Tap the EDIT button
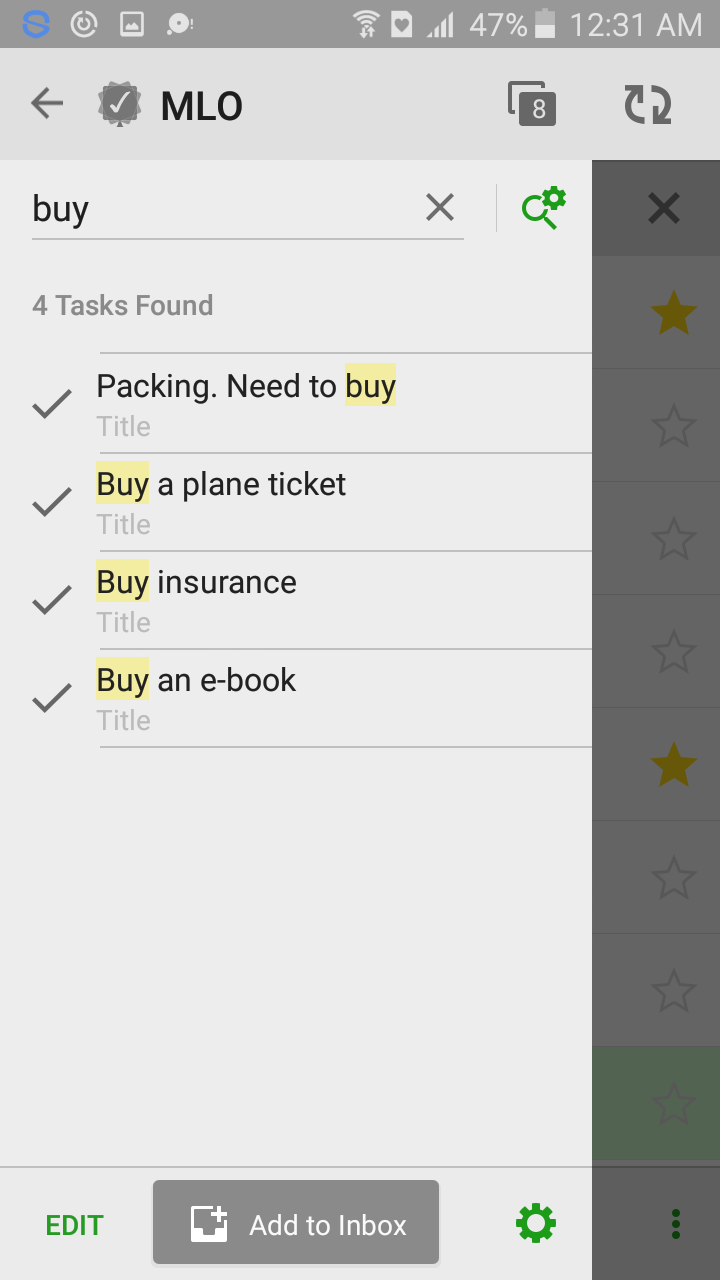This screenshot has width=720, height=1280. click(x=74, y=1225)
